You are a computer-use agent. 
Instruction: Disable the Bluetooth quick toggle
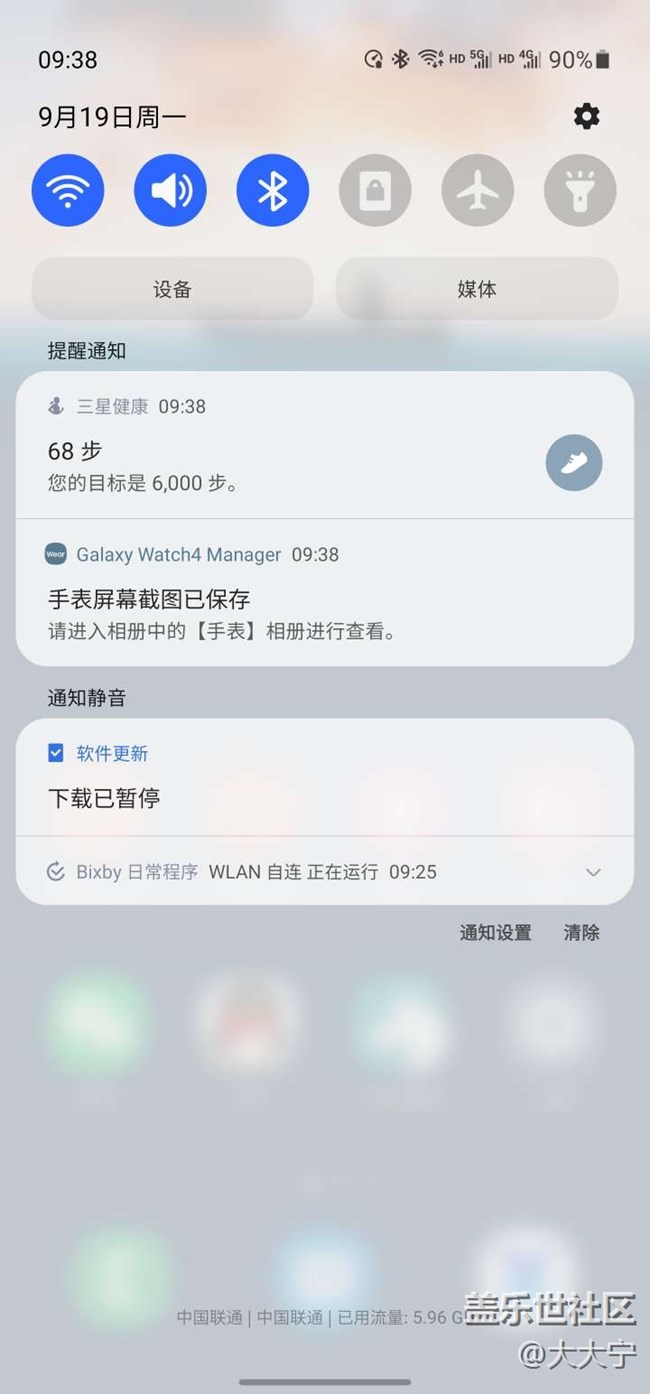[273, 190]
